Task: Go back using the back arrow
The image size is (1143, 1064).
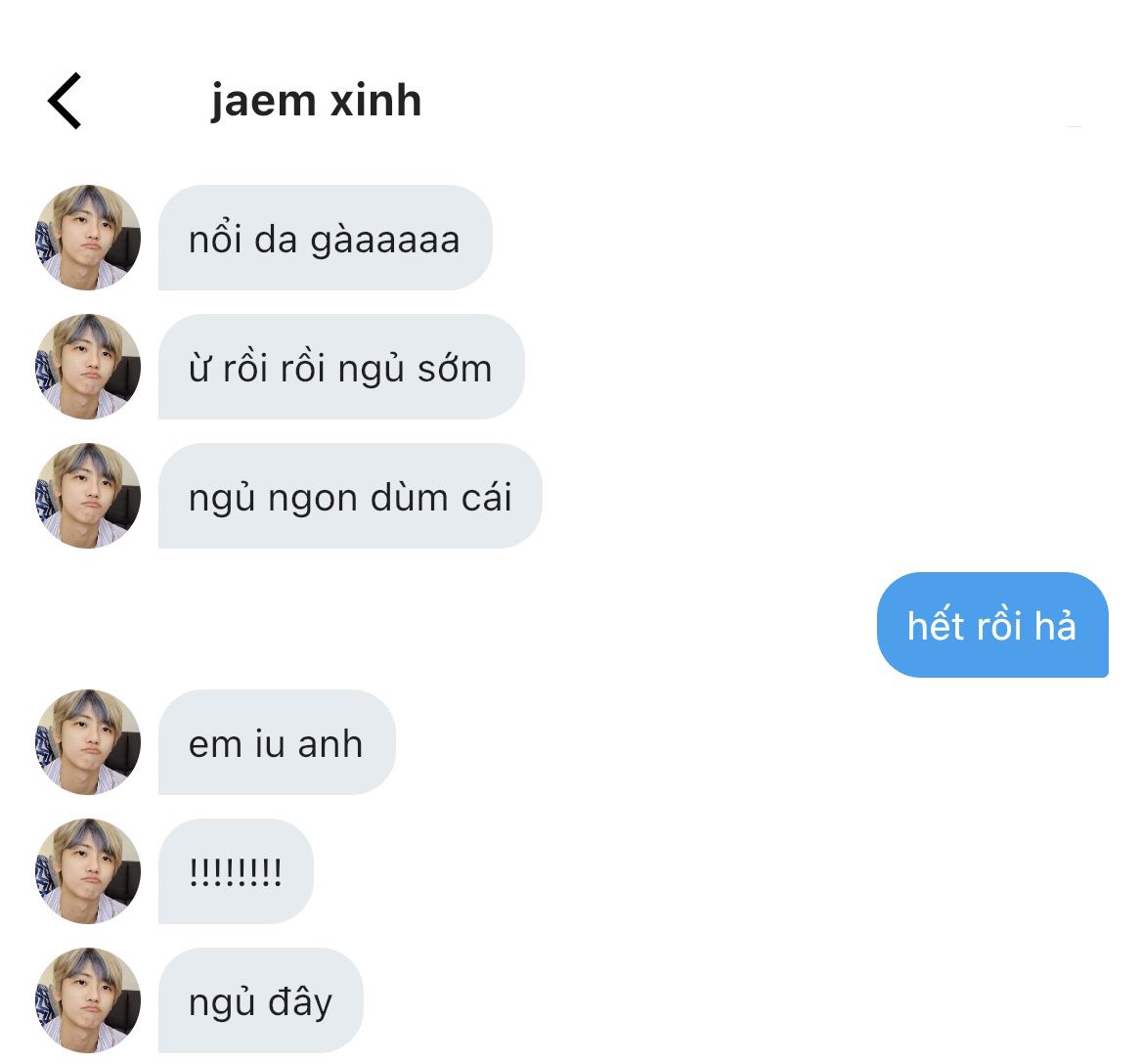Action: click(65, 101)
